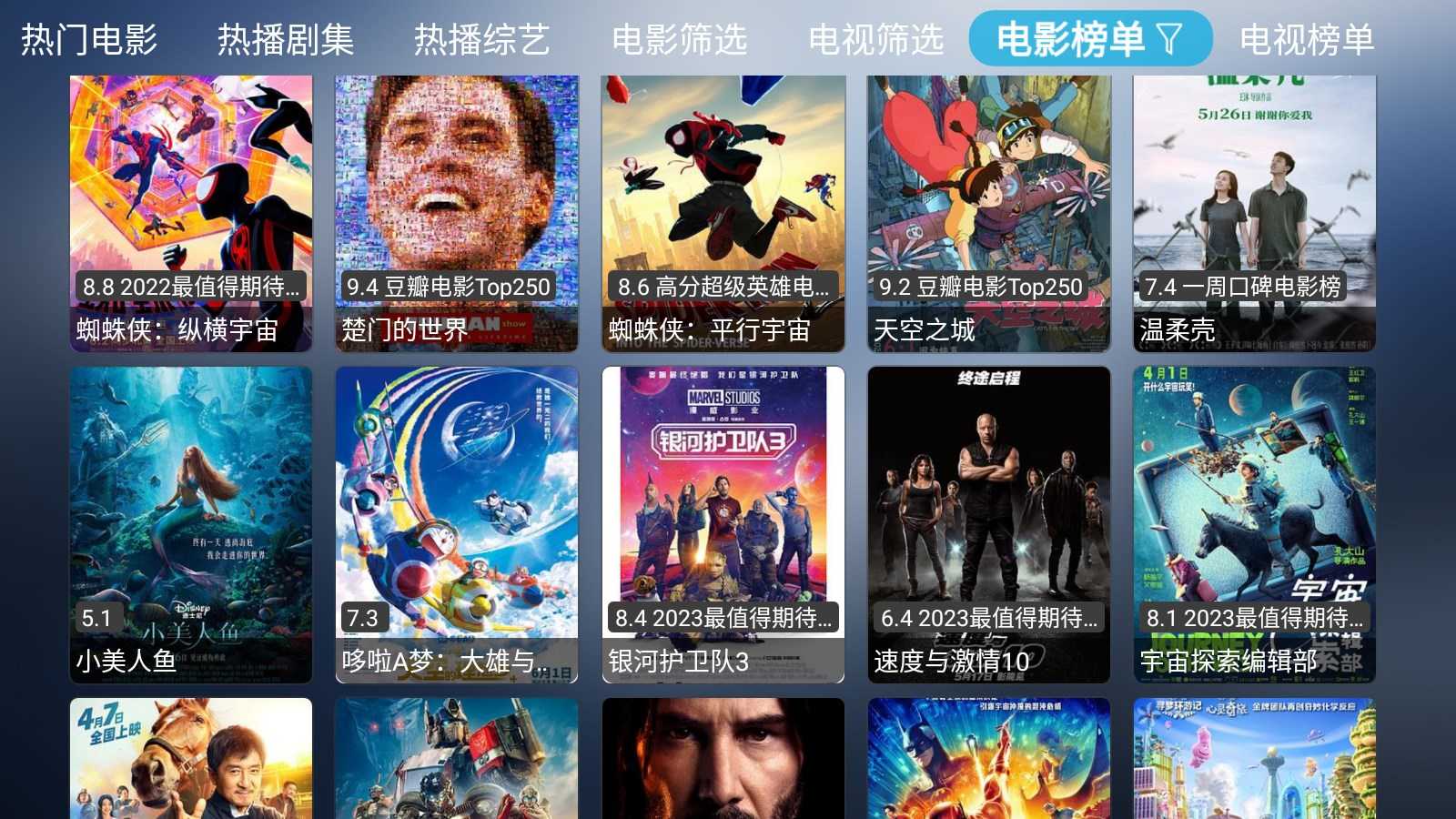The height and width of the screenshot is (819, 1456).
Task: Tap the selected 电影榜单 filter tab
Action: coord(1089,39)
